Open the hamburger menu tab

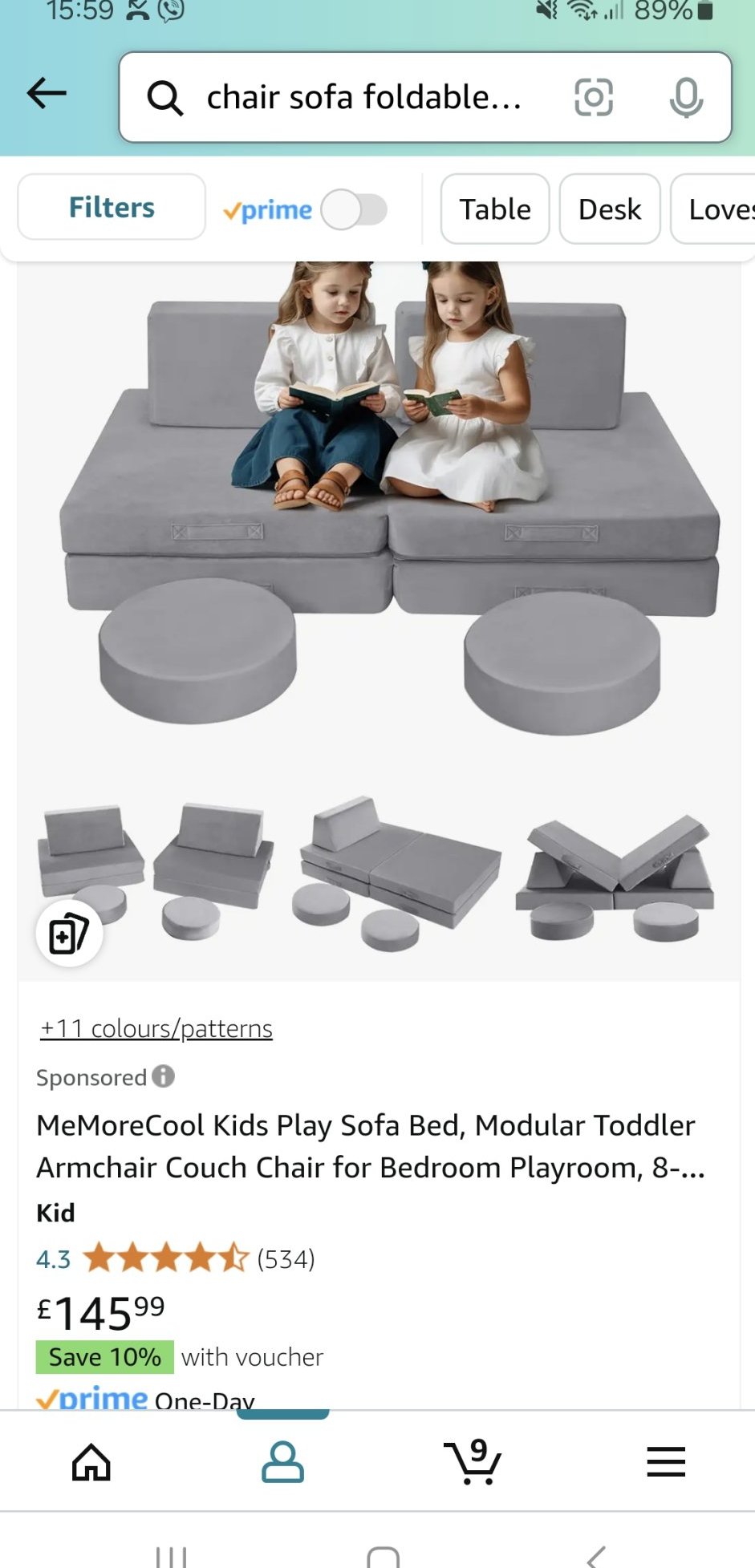pos(666,1462)
